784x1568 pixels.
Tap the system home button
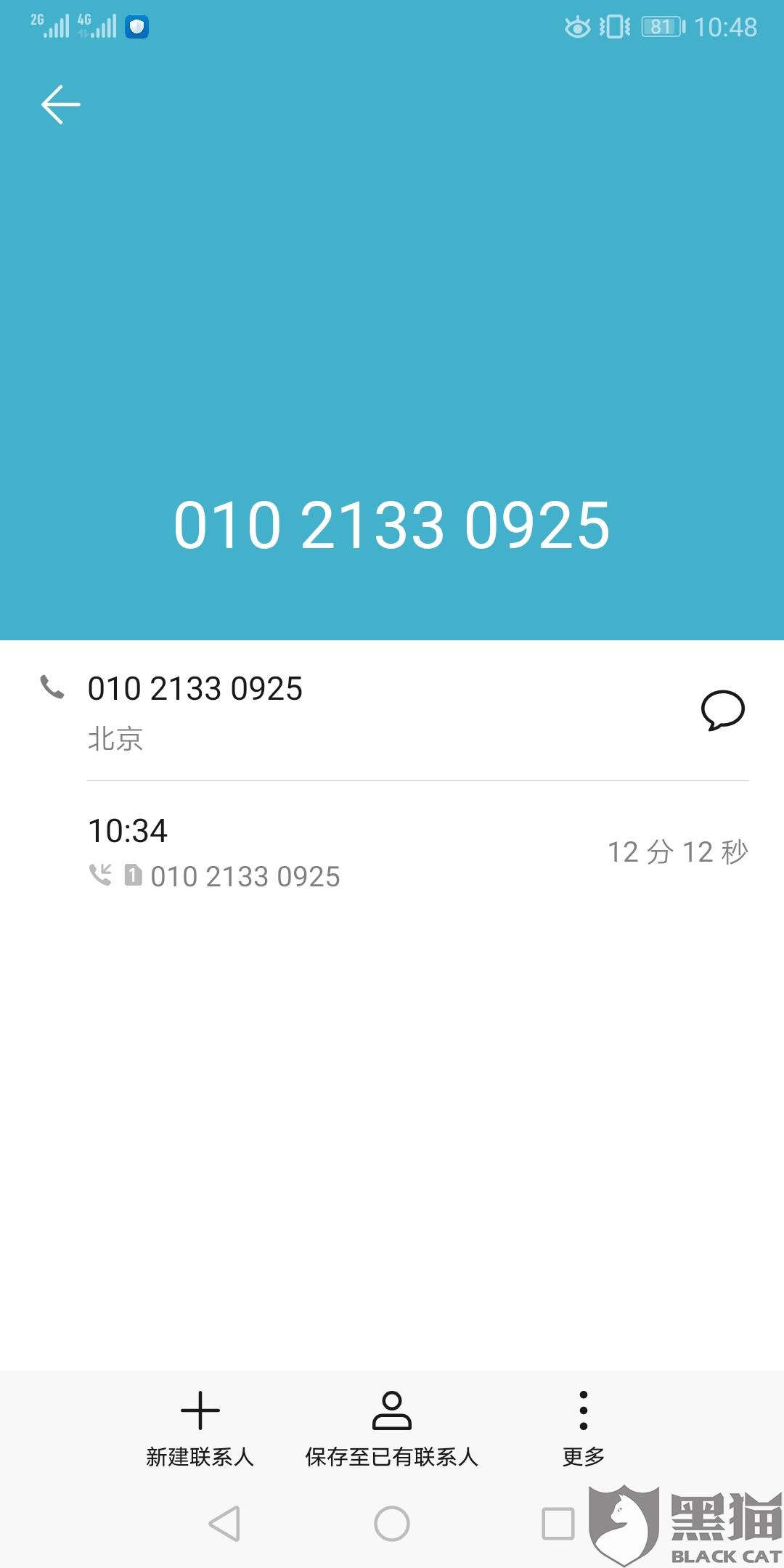click(392, 1523)
